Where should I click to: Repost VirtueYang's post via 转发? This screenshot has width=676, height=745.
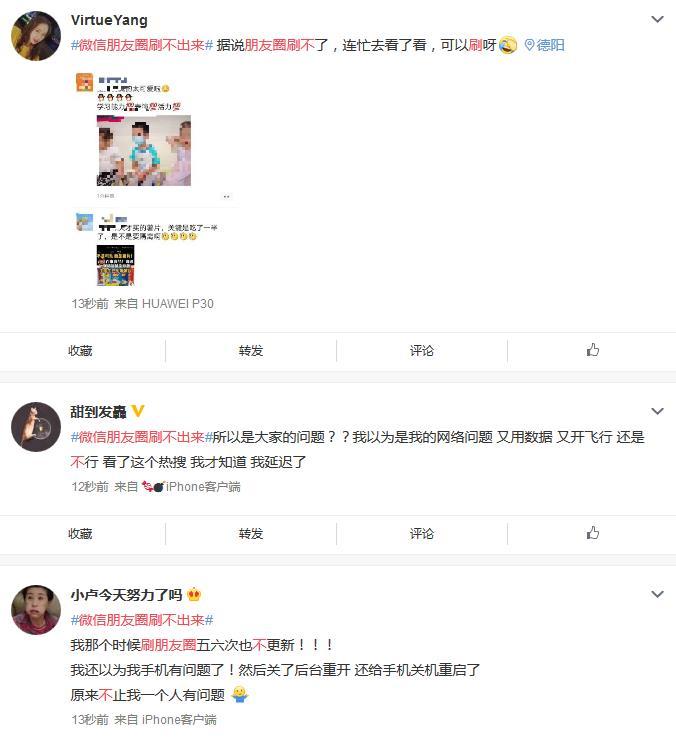point(251,350)
